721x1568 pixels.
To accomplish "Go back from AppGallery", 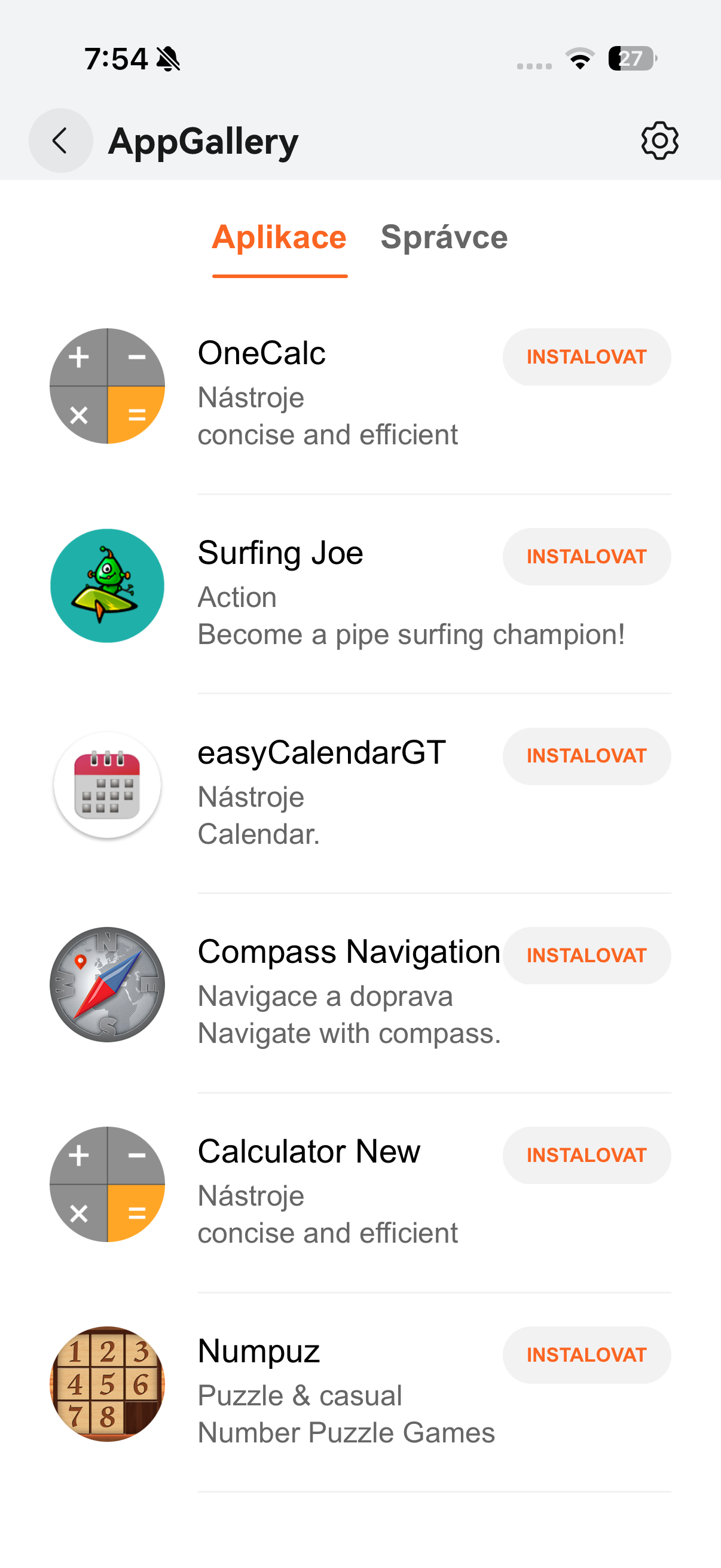I will tap(60, 141).
